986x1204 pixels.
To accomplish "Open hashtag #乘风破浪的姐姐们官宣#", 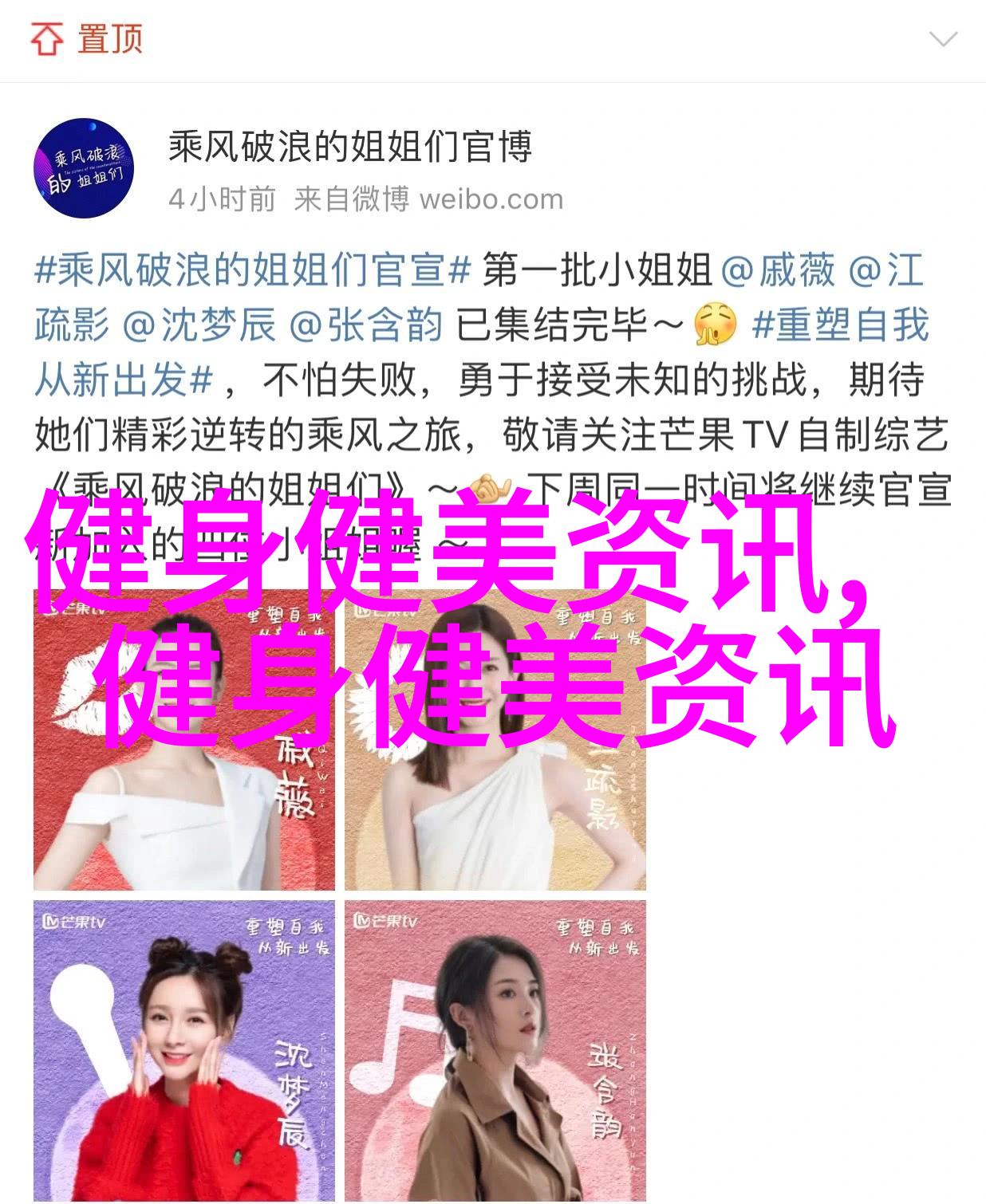I will (252, 271).
